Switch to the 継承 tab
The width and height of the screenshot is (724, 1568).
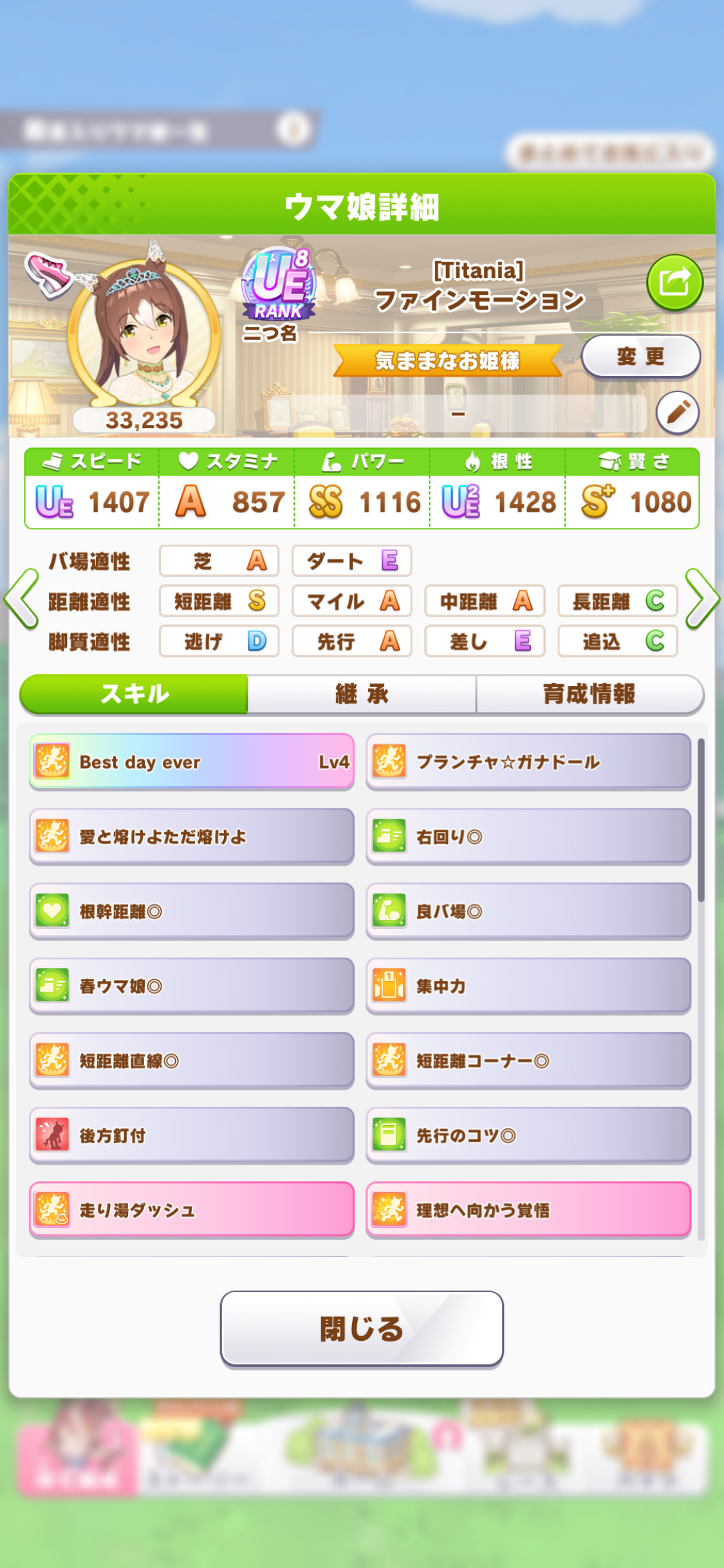pos(362,694)
